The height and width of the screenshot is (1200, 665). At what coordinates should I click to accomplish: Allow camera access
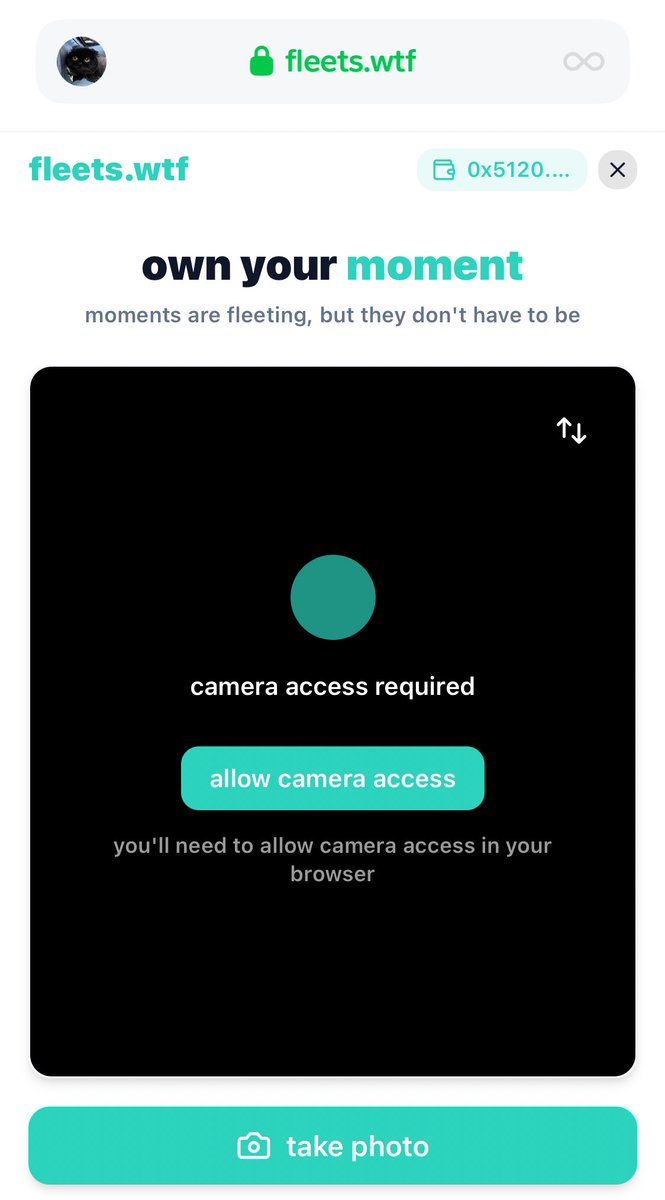[332, 779]
